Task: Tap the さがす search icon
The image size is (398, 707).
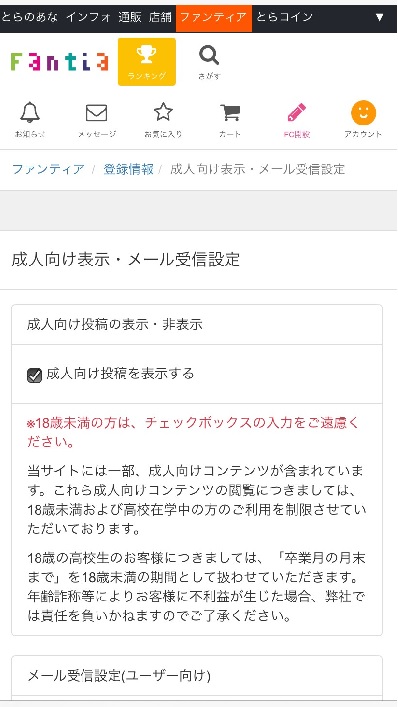Action: (x=209, y=62)
